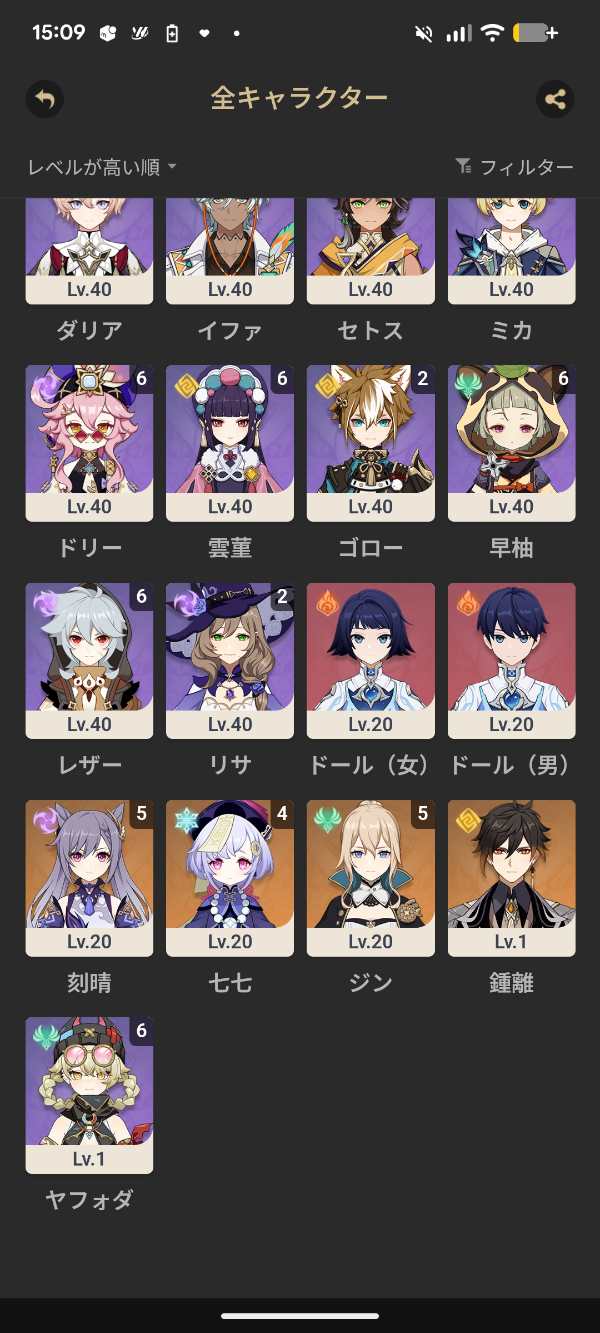Go back with the arrow icon

[45, 99]
